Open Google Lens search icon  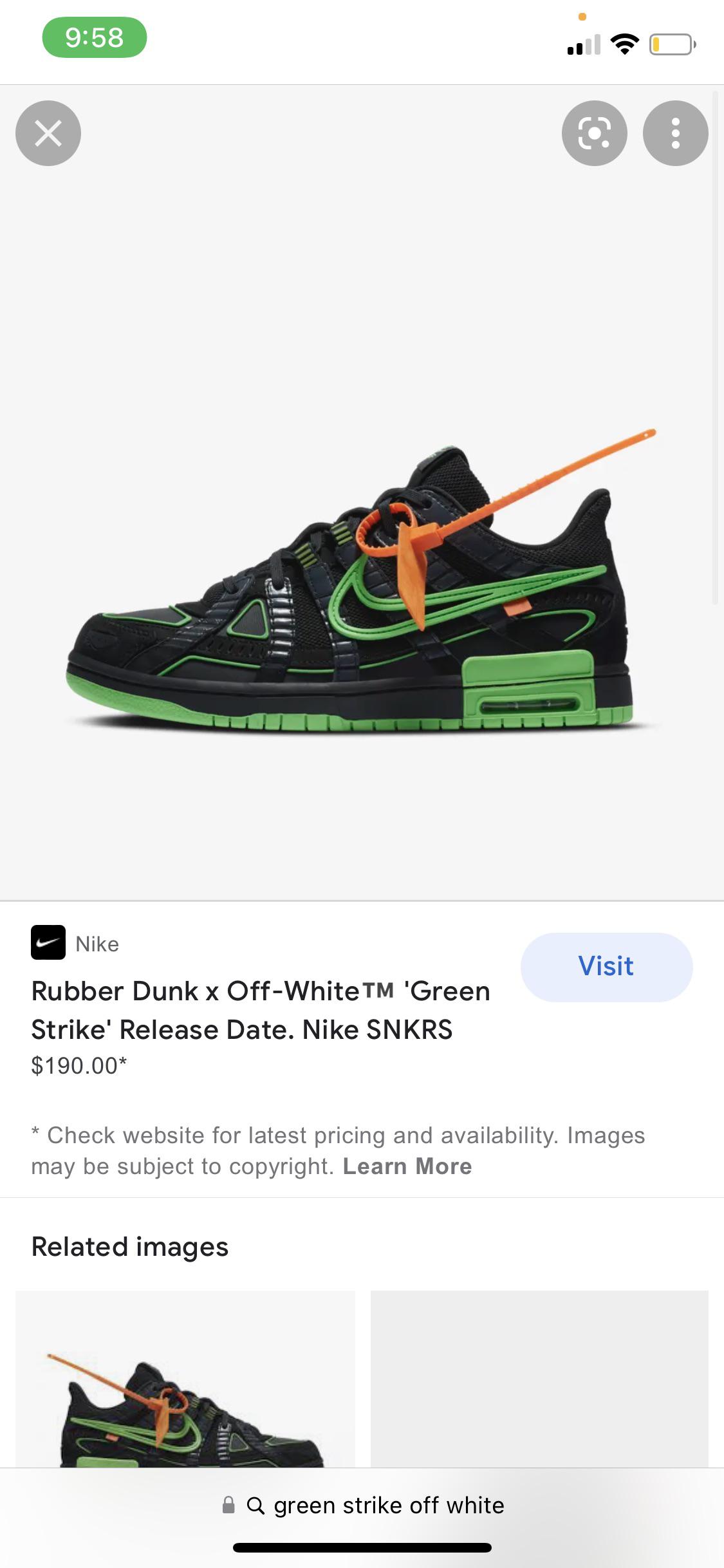594,133
